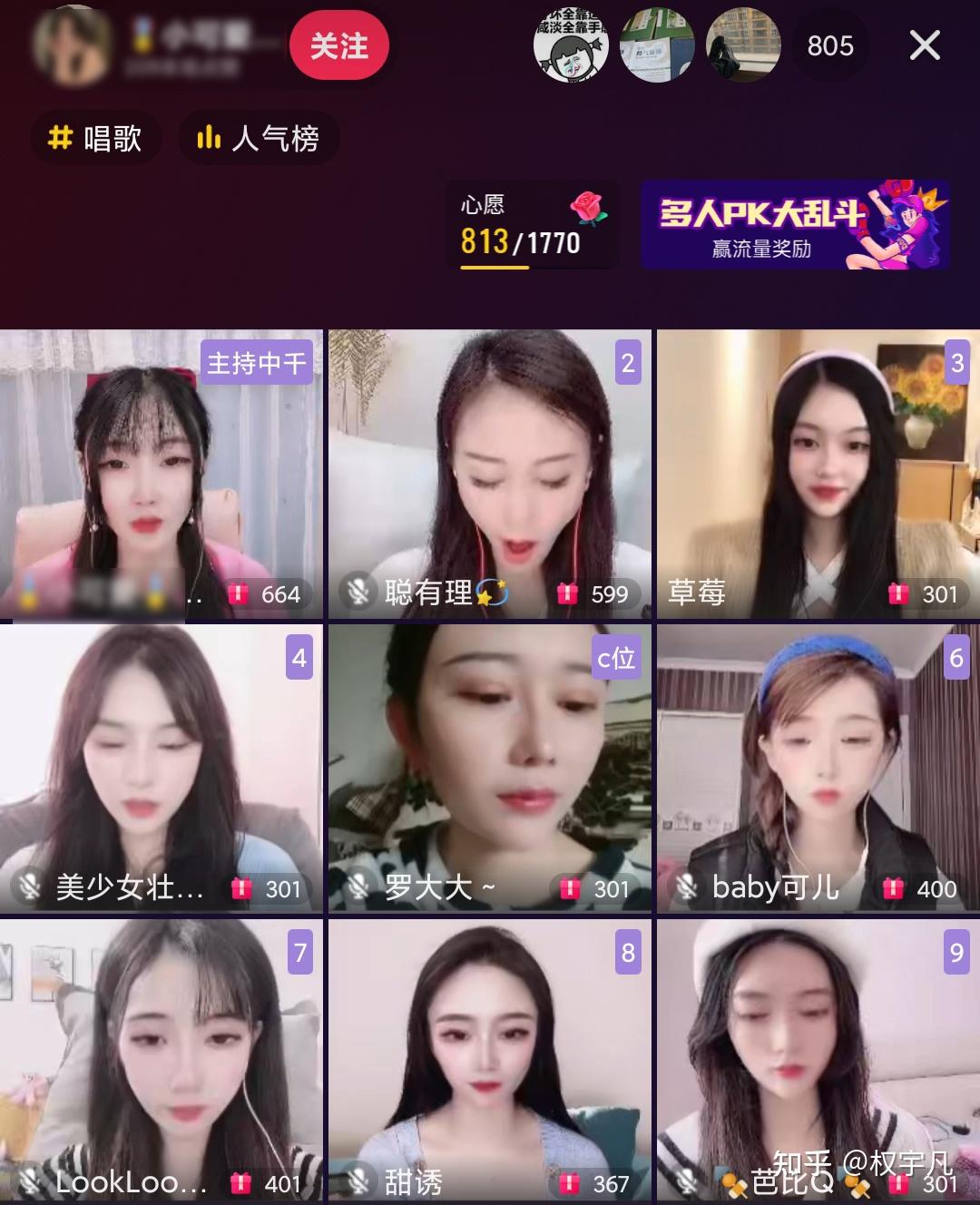Open the 唱歌 topic chip
Viewport: 980px width, 1205px height.
click(x=96, y=138)
